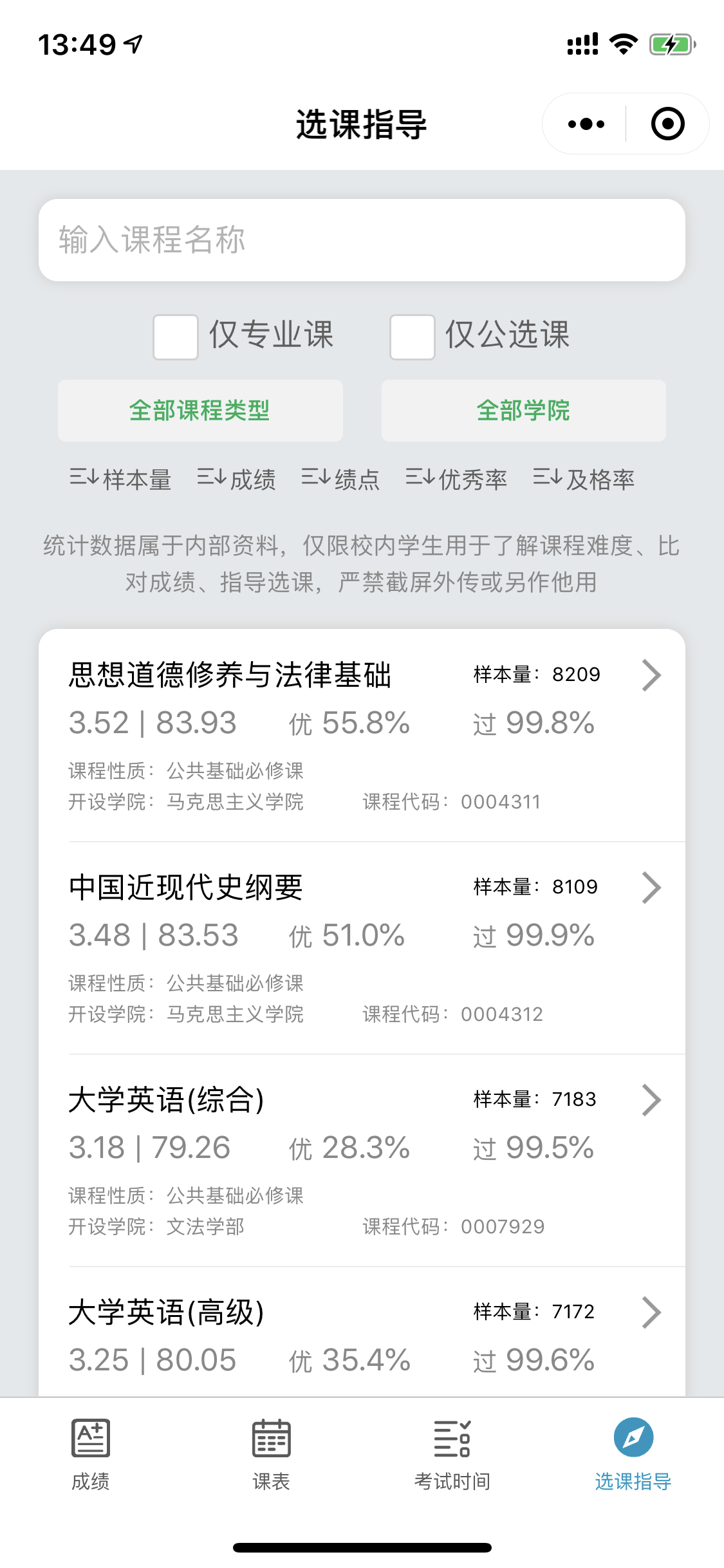Check the 仅专业课 checkbox

click(x=176, y=337)
